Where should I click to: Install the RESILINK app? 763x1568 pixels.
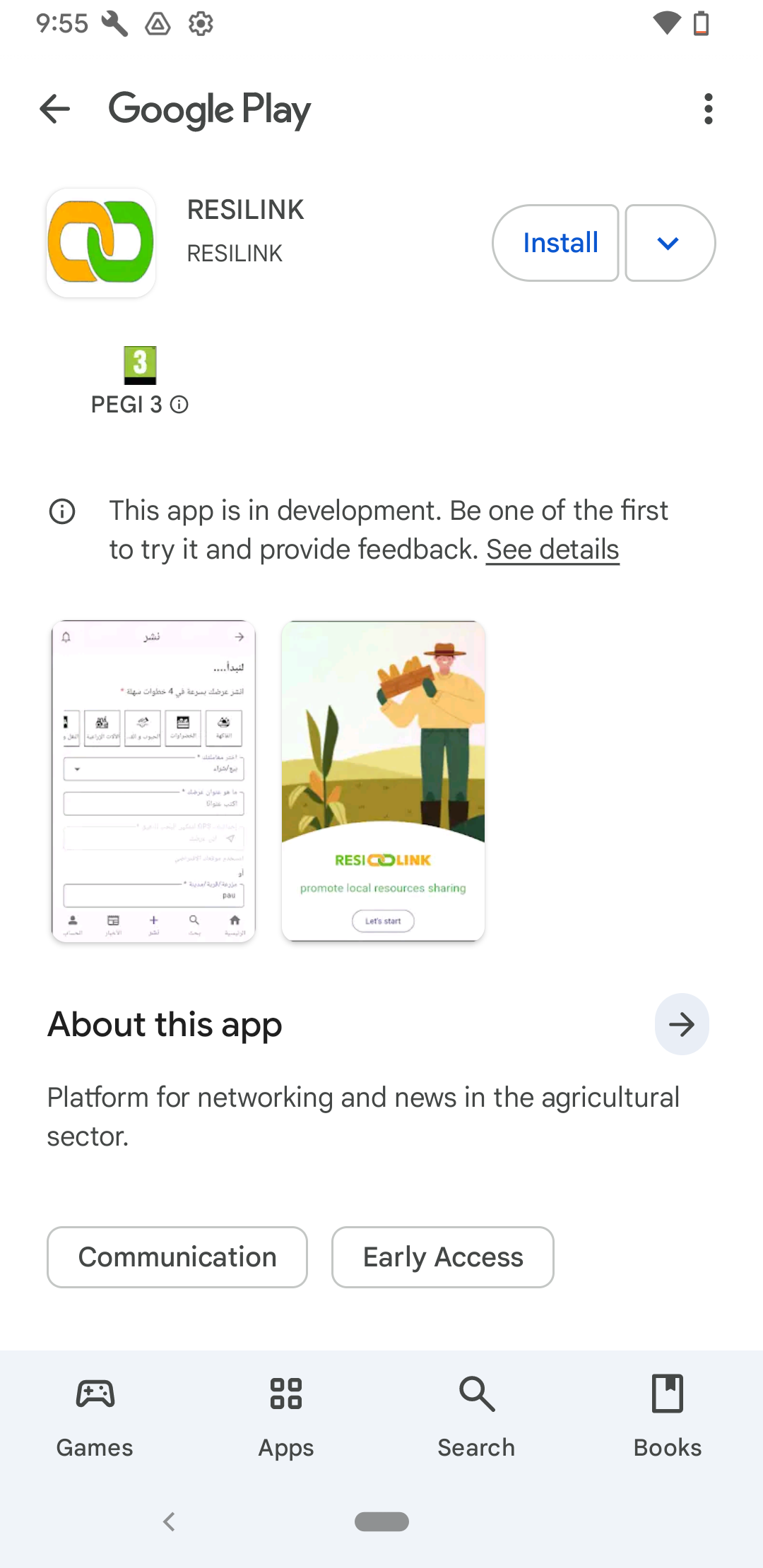point(556,243)
